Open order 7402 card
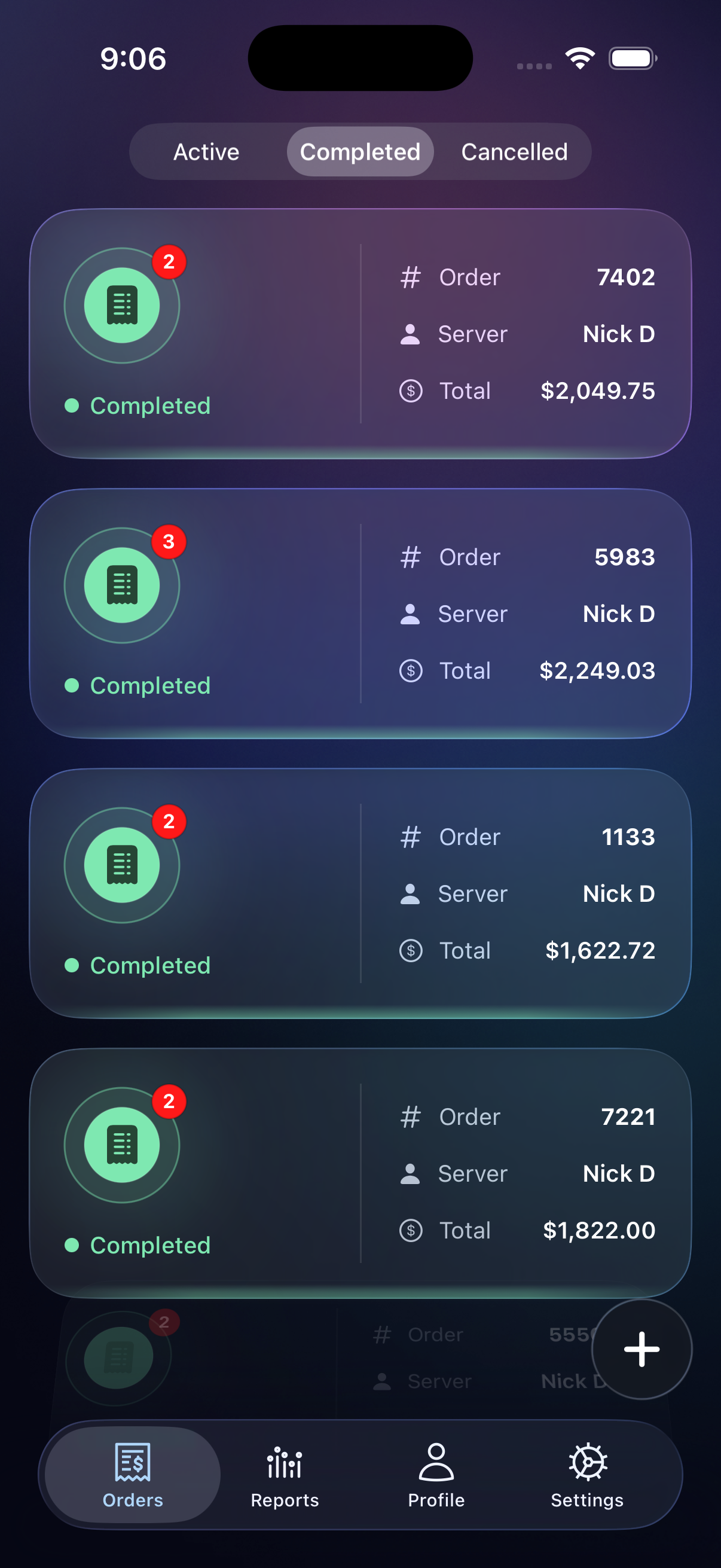The width and height of the screenshot is (721, 1568). 360,334
